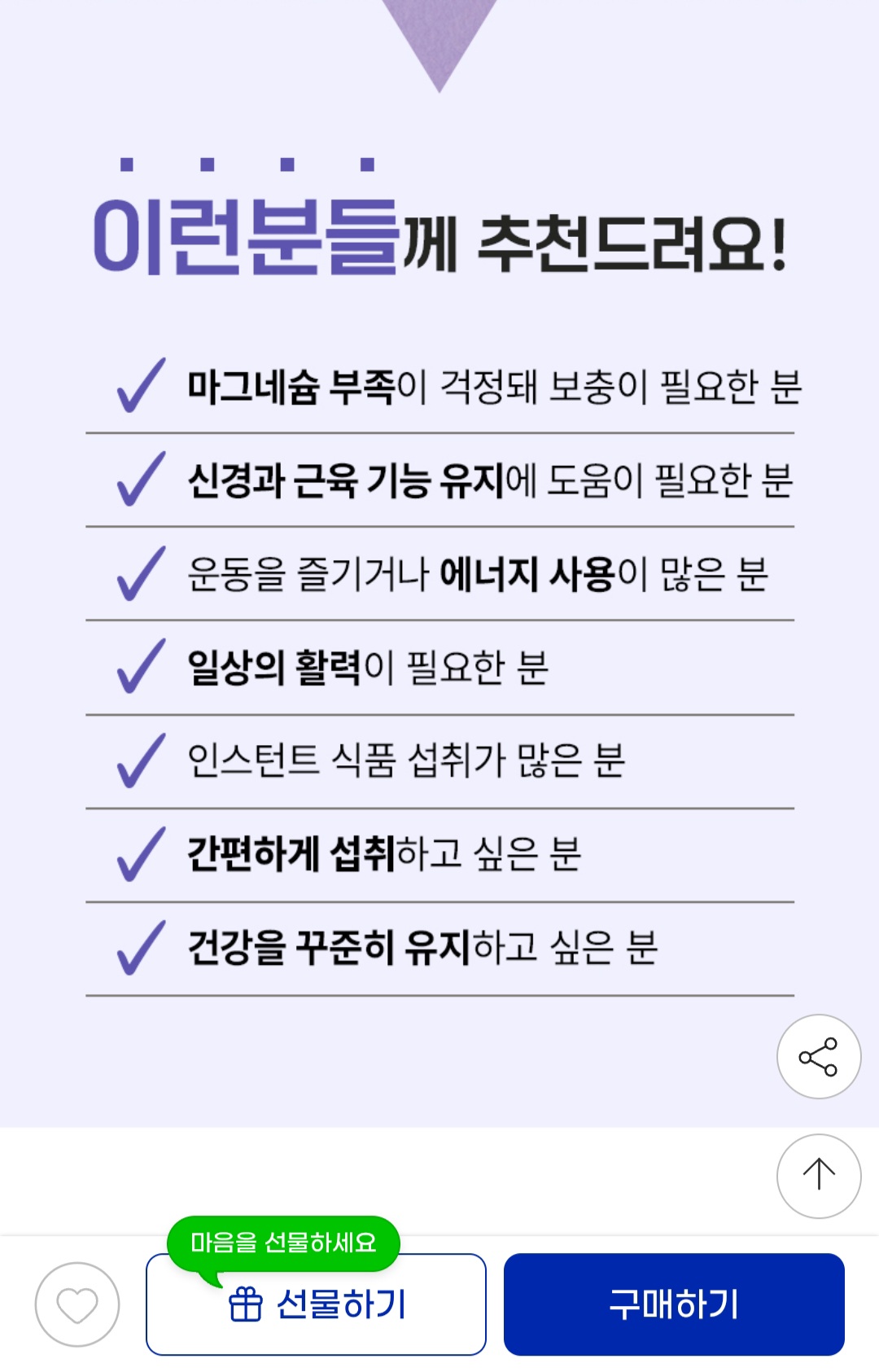This screenshot has height=1372, width=879.
Task: Add product to wishlist with heart
Action: pyautogui.click(x=77, y=1304)
